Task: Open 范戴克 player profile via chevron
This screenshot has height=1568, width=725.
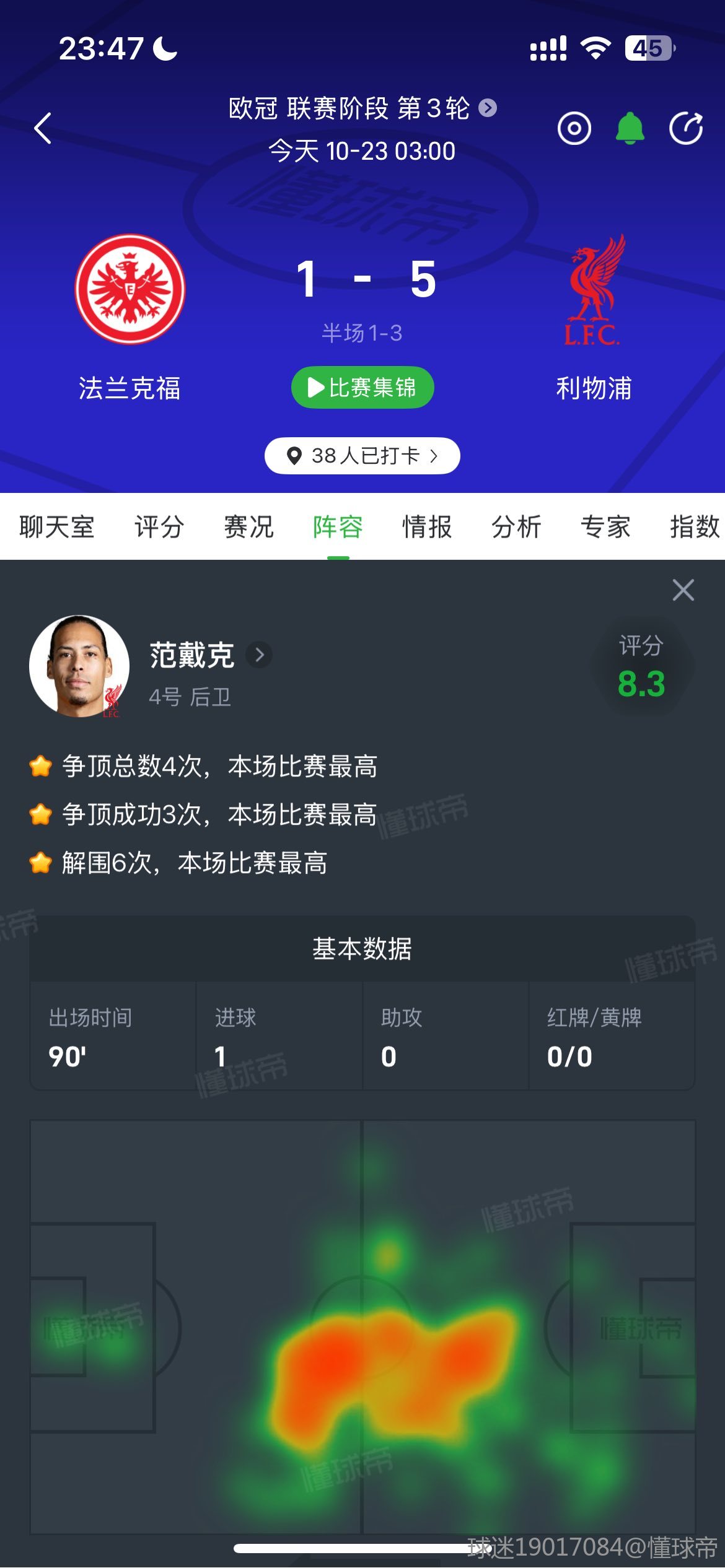Action: pos(260,655)
